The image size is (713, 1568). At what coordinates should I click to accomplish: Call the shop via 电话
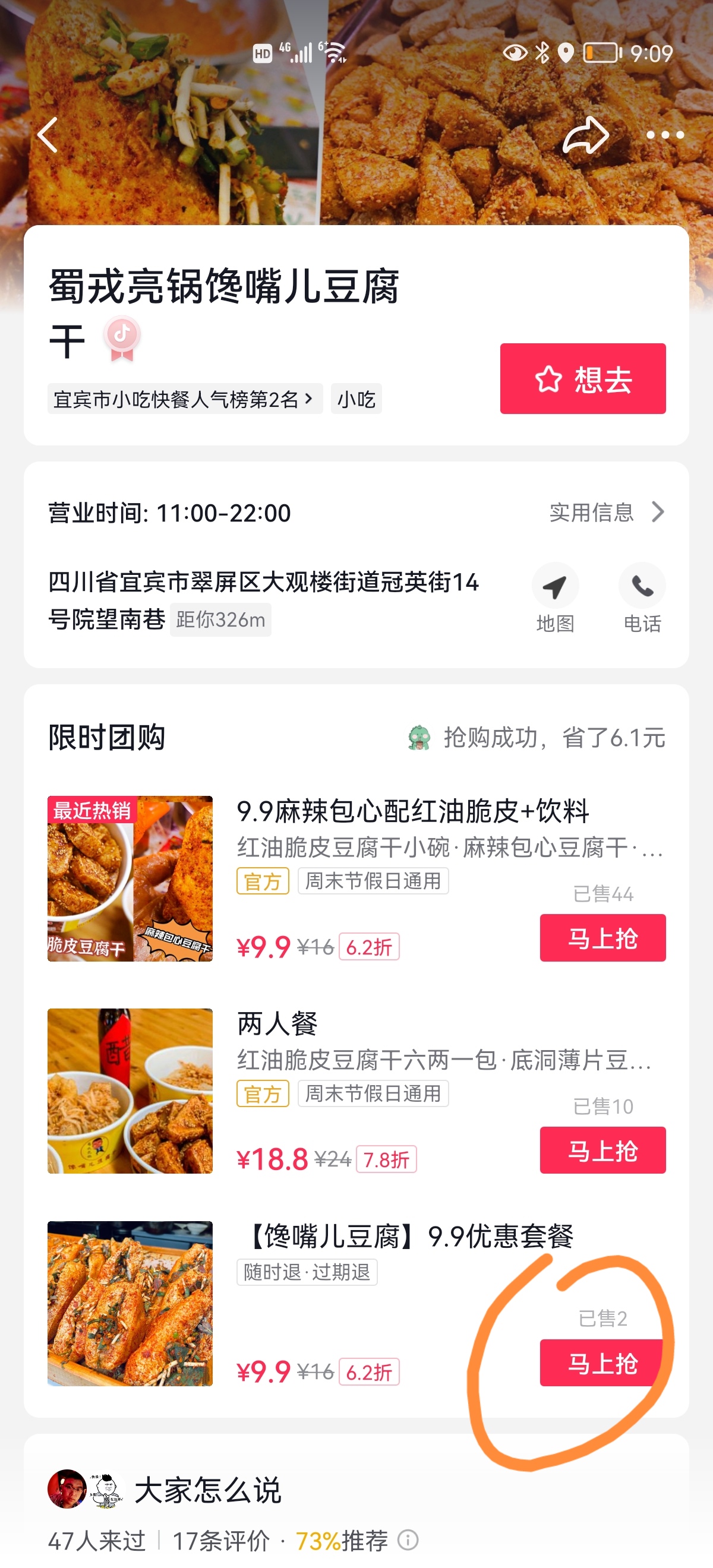(x=642, y=596)
